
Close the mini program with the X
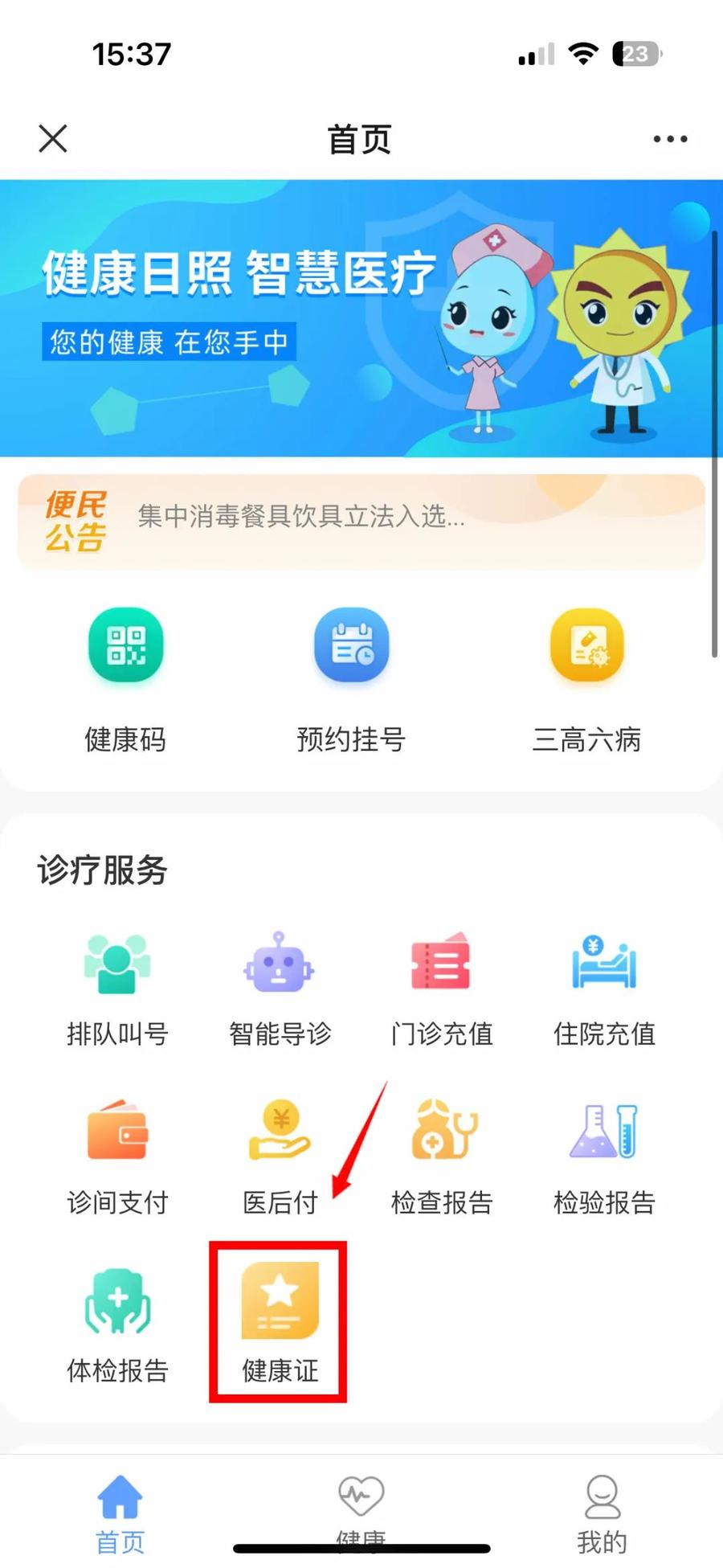click(x=53, y=139)
